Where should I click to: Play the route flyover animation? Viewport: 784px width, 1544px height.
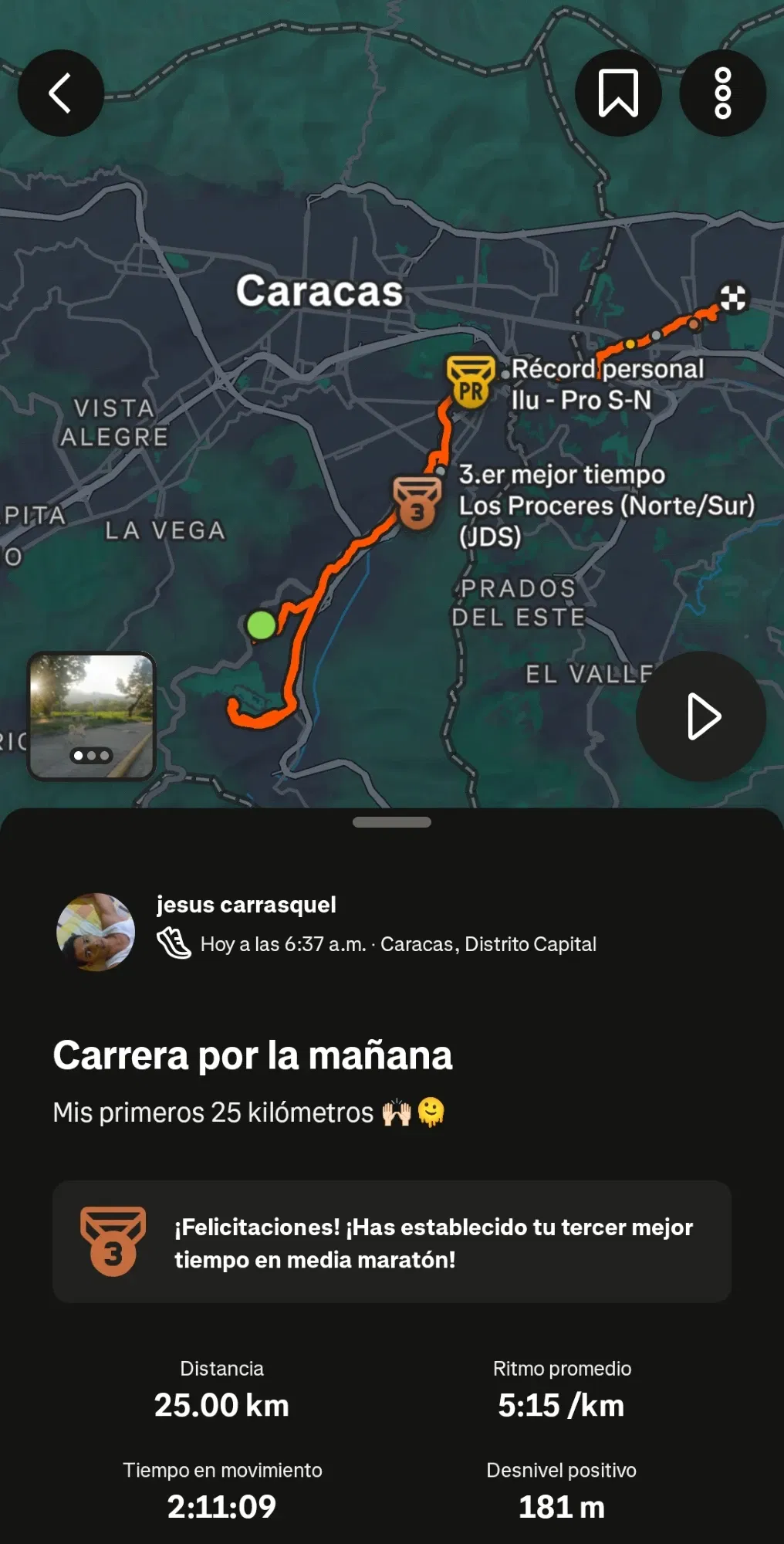click(x=699, y=716)
